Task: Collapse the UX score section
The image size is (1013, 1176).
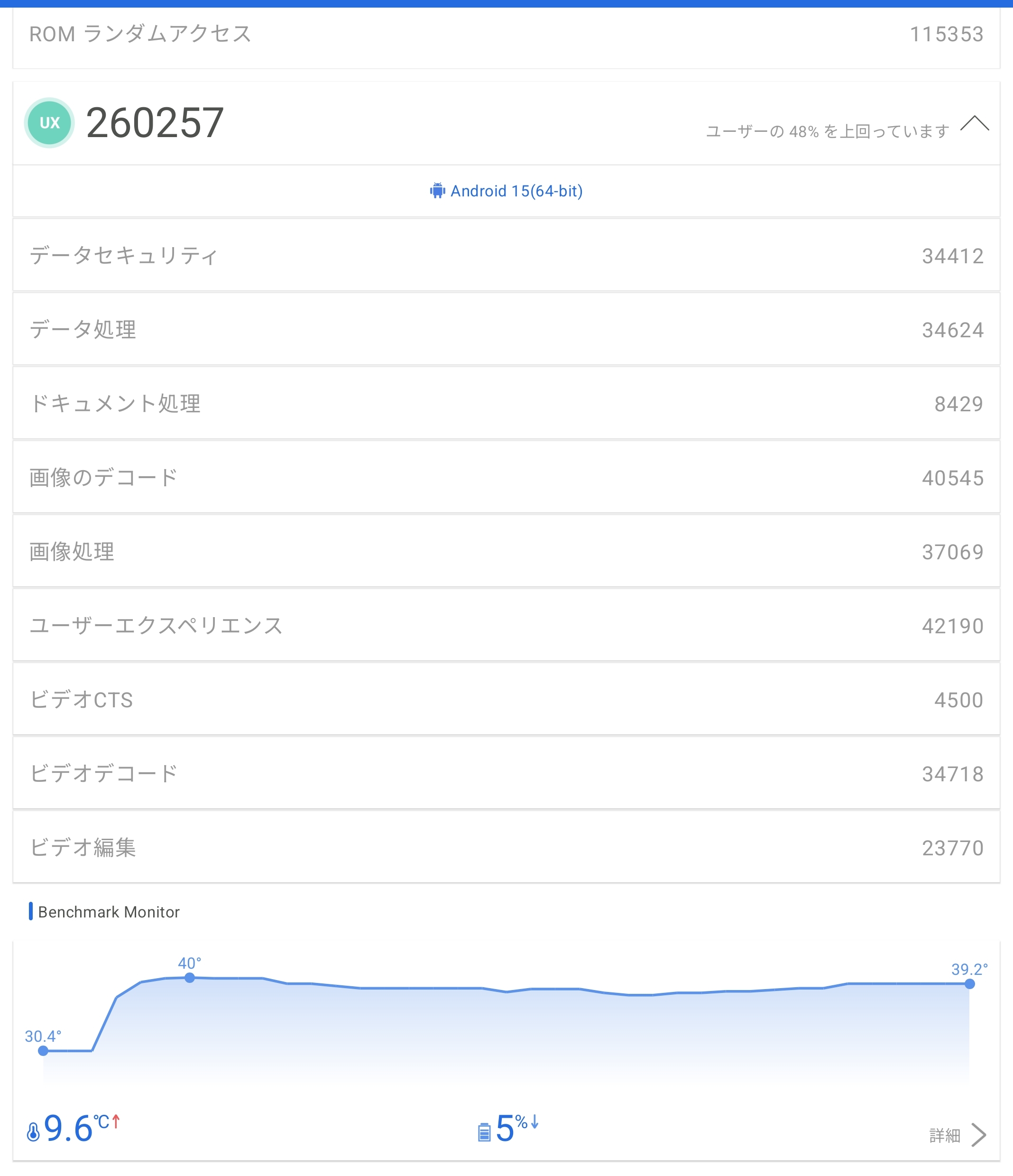Action: (974, 124)
